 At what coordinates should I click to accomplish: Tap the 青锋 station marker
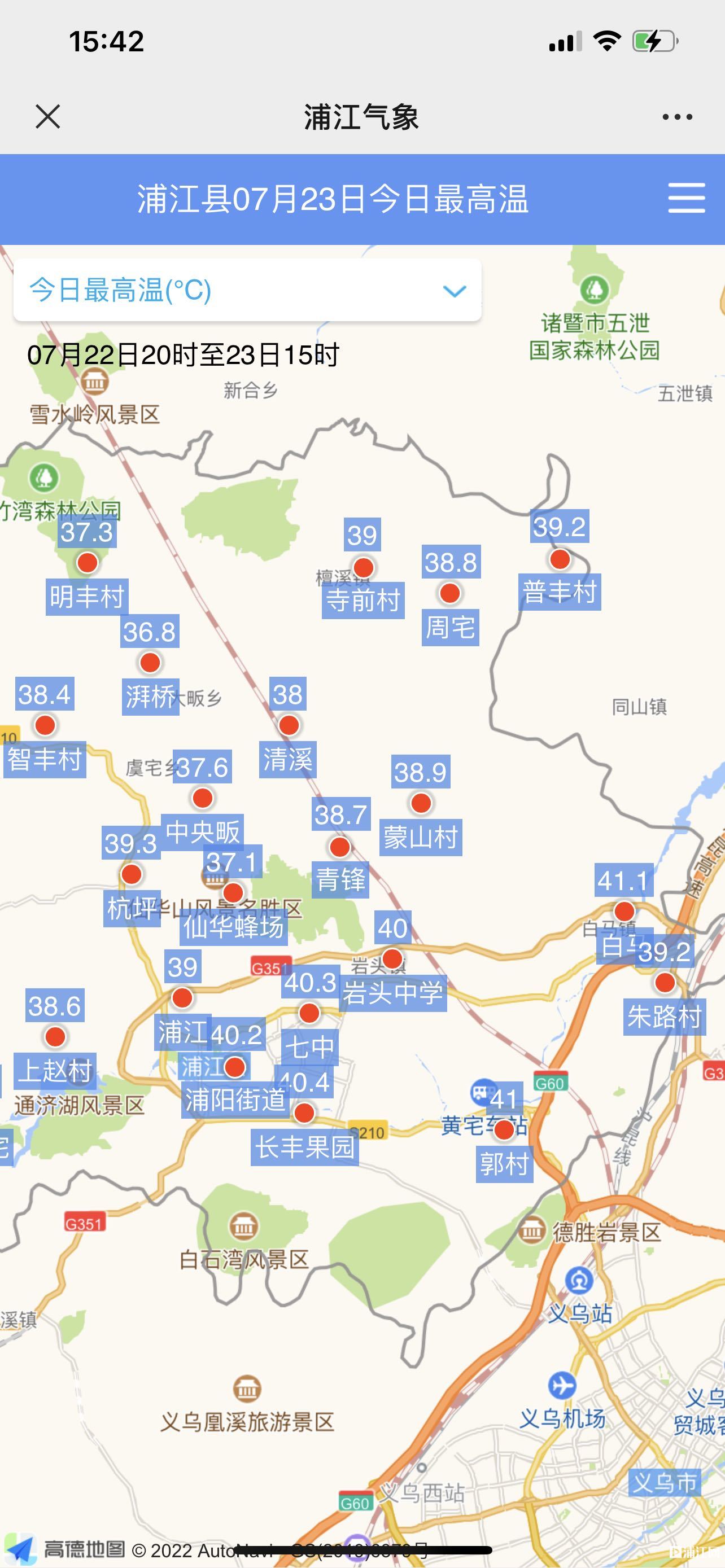pos(340,846)
